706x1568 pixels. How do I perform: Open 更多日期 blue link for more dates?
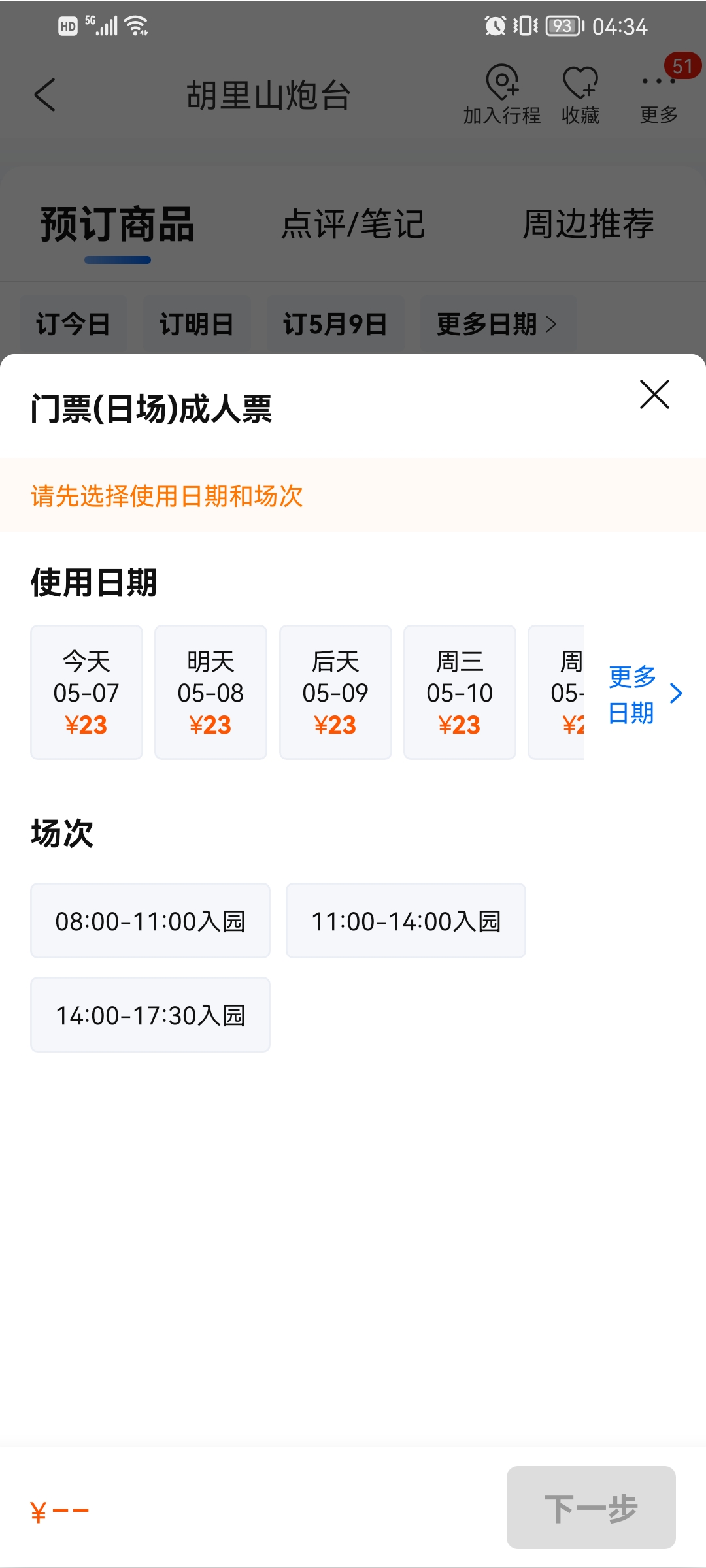pos(645,694)
